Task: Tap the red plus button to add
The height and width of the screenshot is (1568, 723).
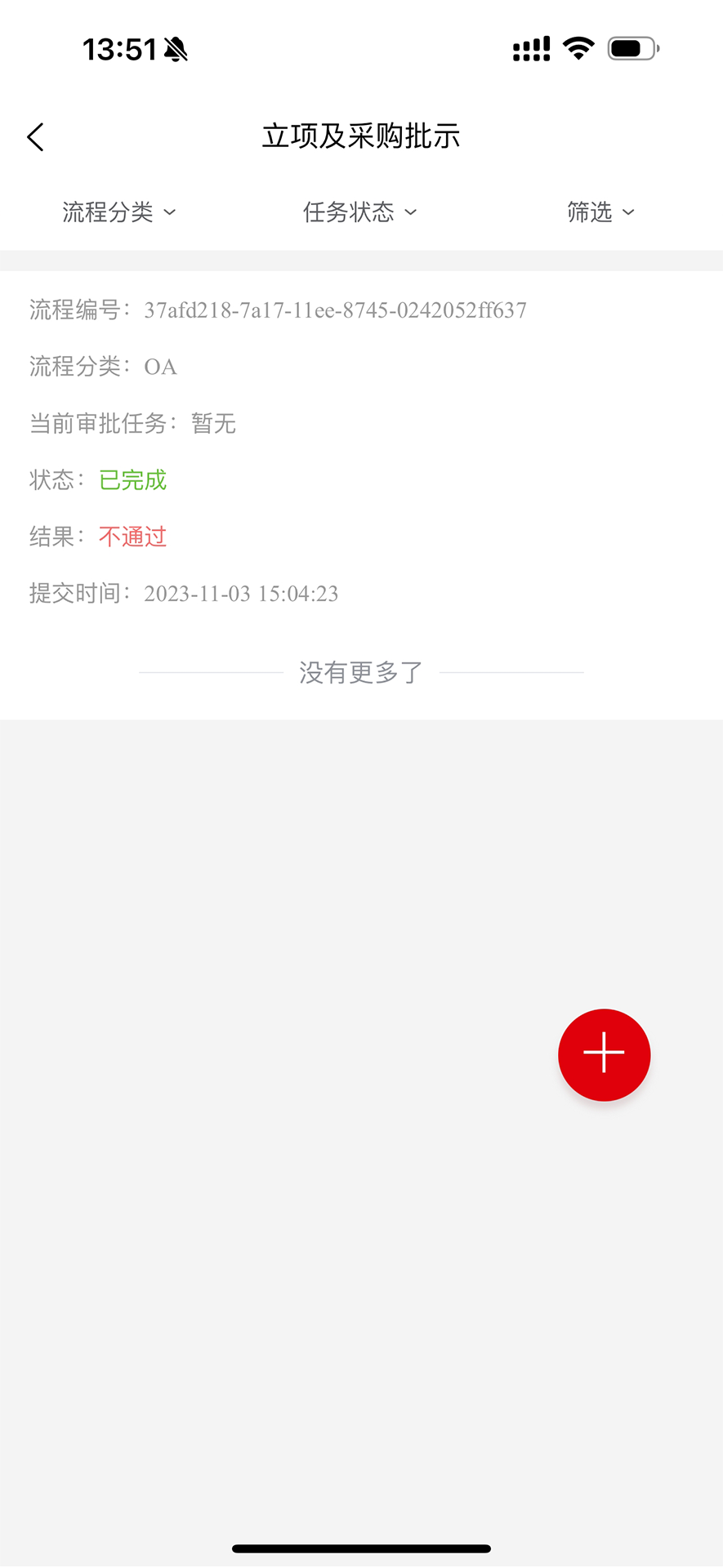Action: 604,1054
